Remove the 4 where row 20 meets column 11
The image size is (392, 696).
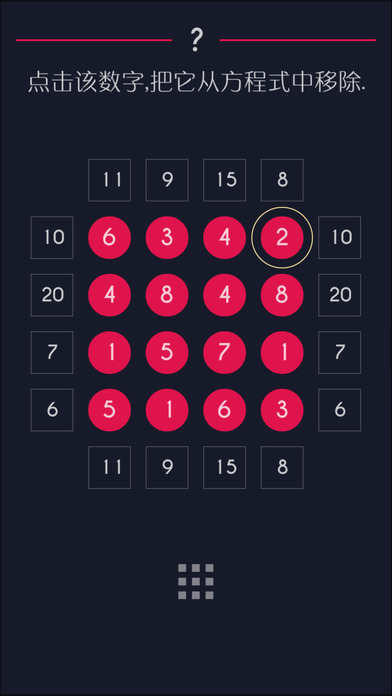(x=109, y=295)
